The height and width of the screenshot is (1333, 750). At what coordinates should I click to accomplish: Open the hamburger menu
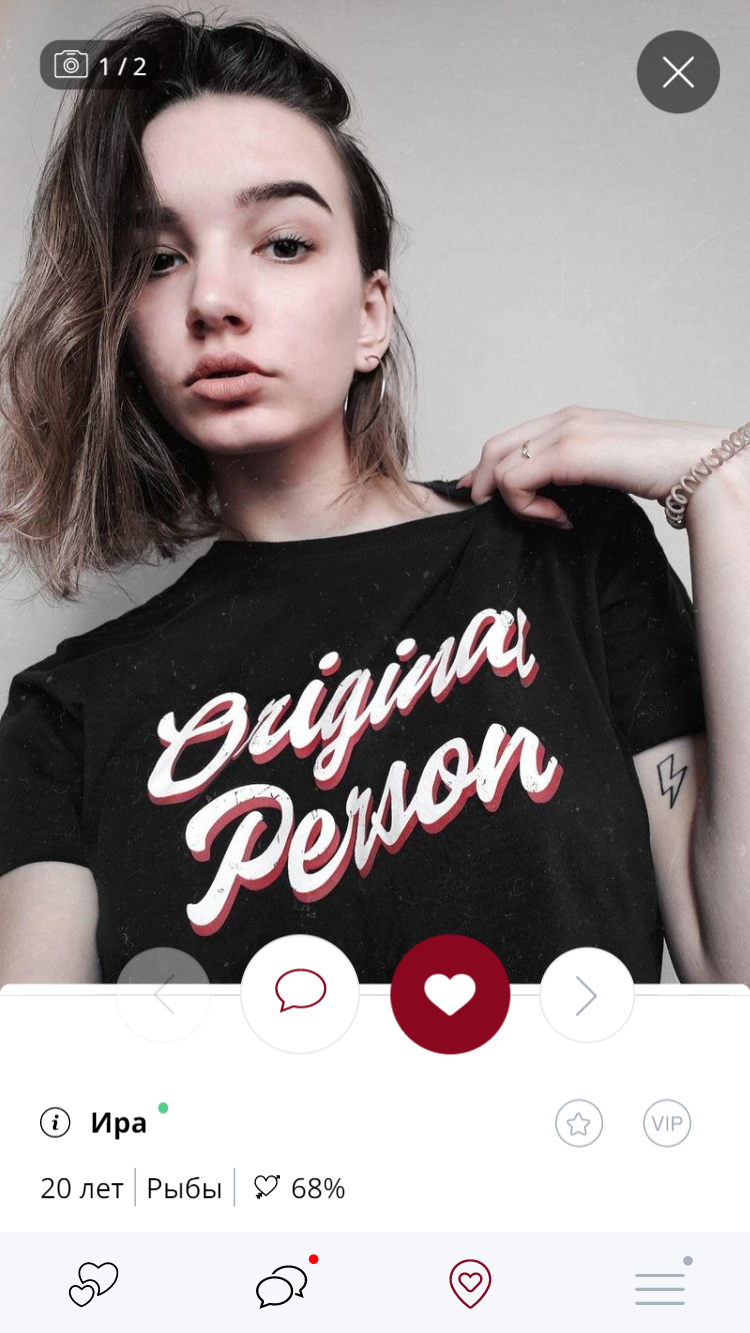[660, 1287]
